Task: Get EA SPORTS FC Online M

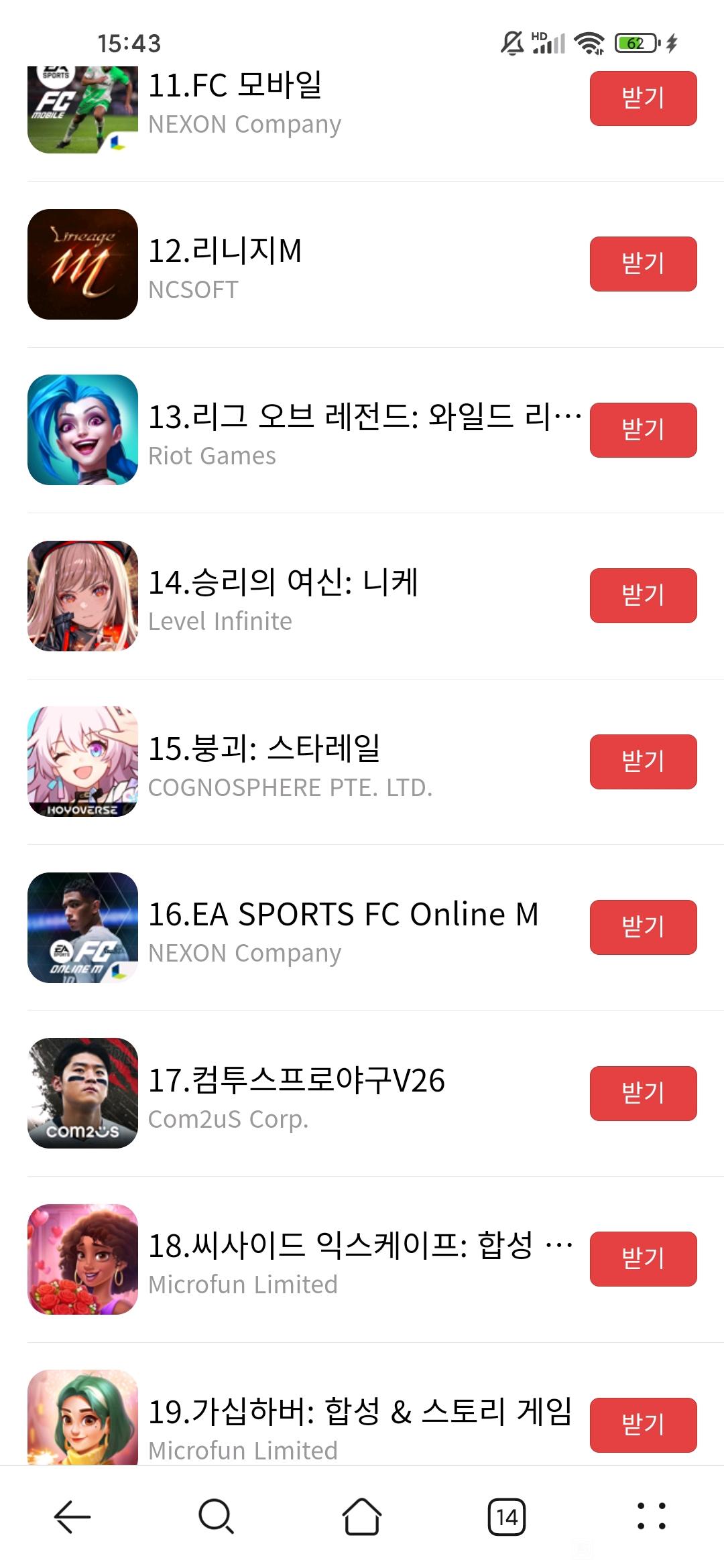Action: coord(643,927)
